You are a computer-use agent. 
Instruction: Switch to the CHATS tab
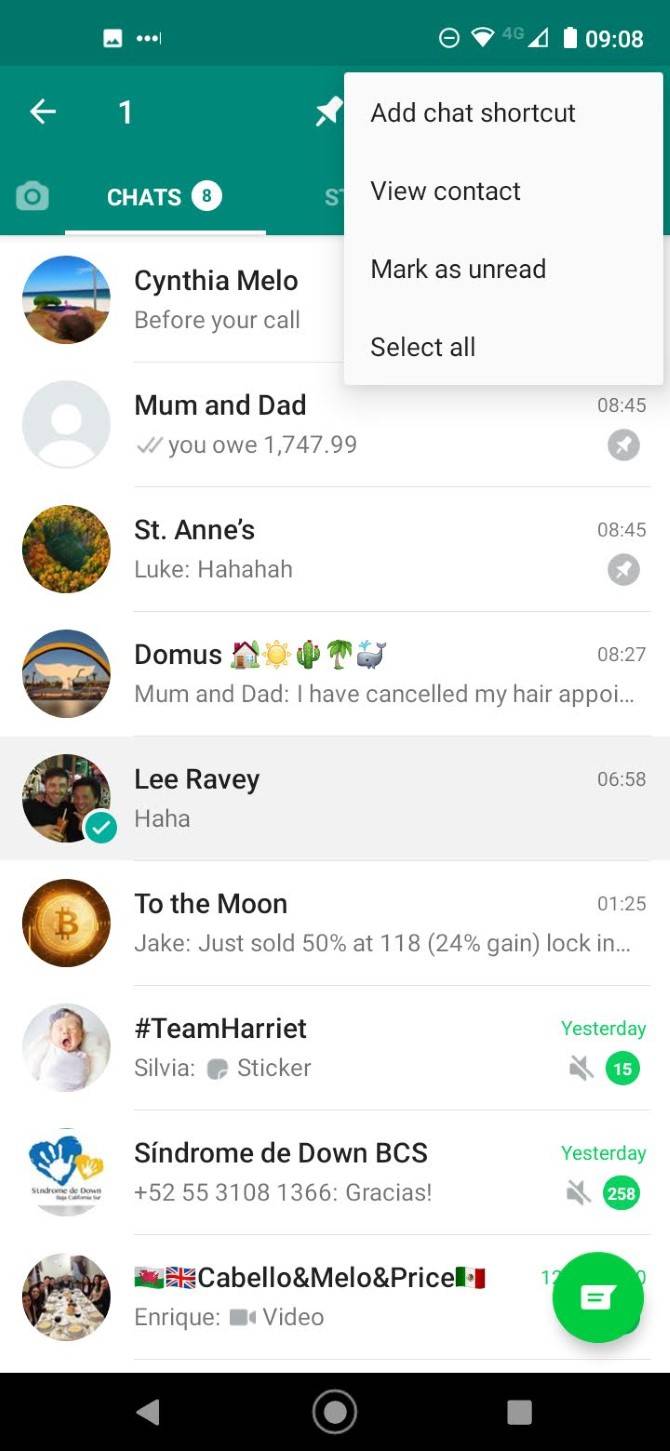pyautogui.click(x=163, y=197)
